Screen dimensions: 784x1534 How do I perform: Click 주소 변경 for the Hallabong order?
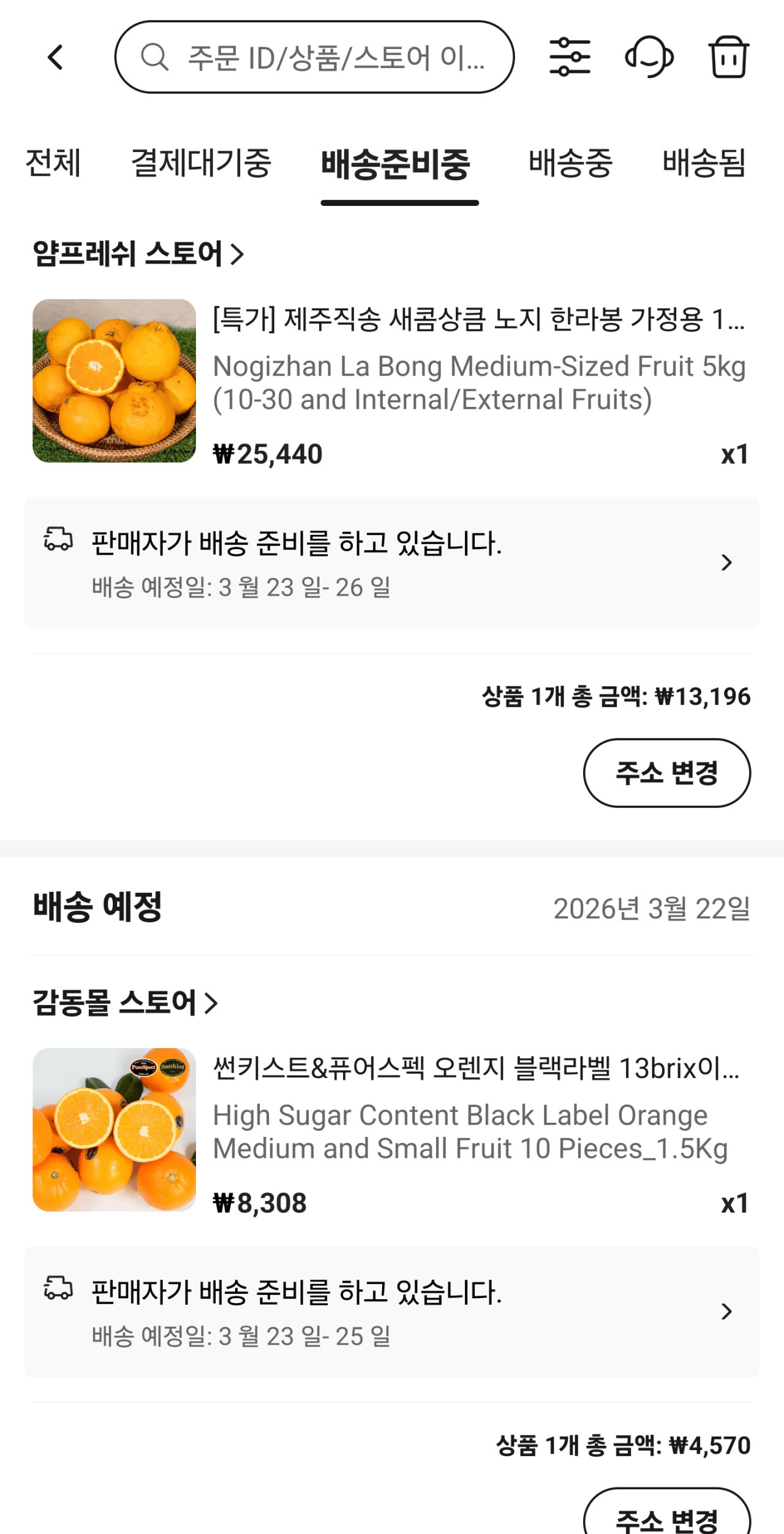[667, 773]
